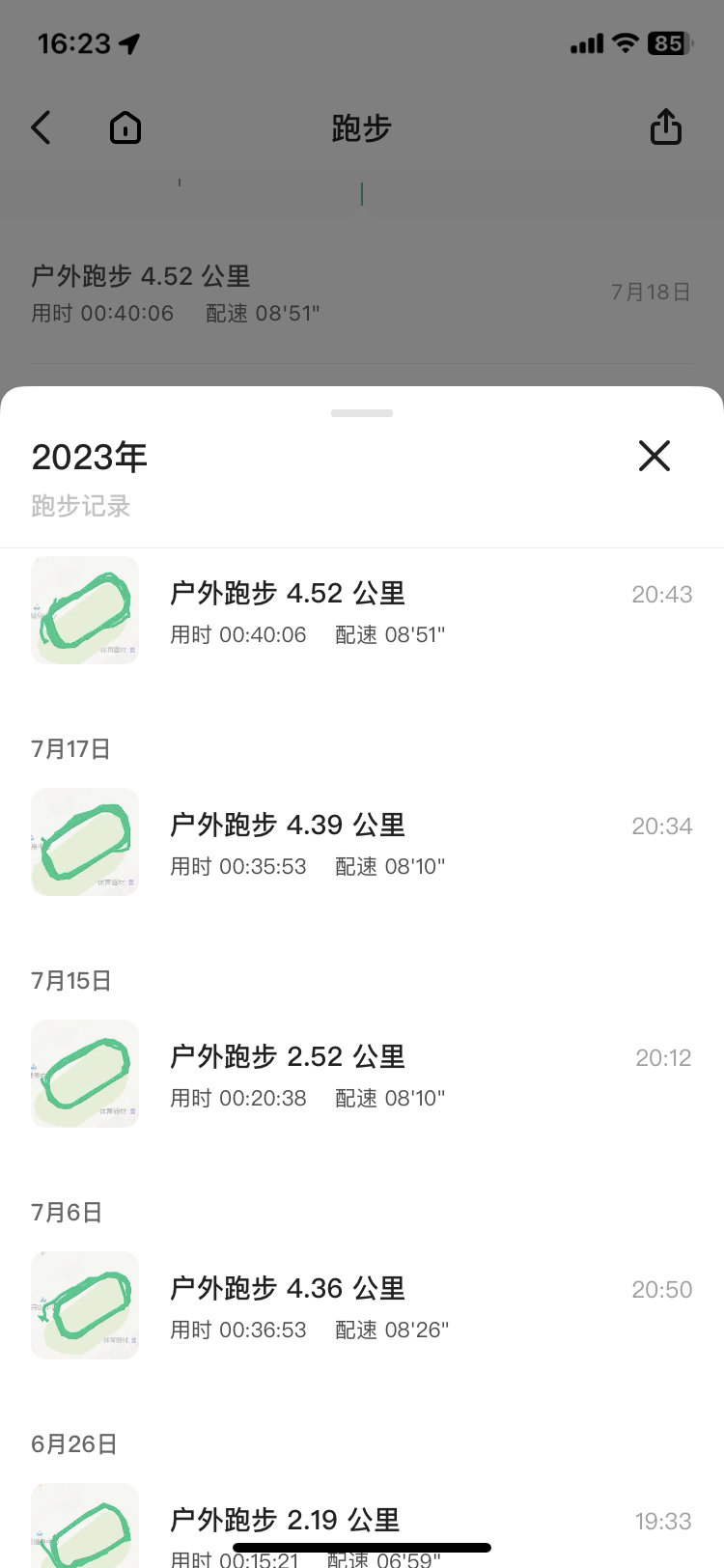Tap the Wi-Fi icon in the status bar

tap(627, 42)
